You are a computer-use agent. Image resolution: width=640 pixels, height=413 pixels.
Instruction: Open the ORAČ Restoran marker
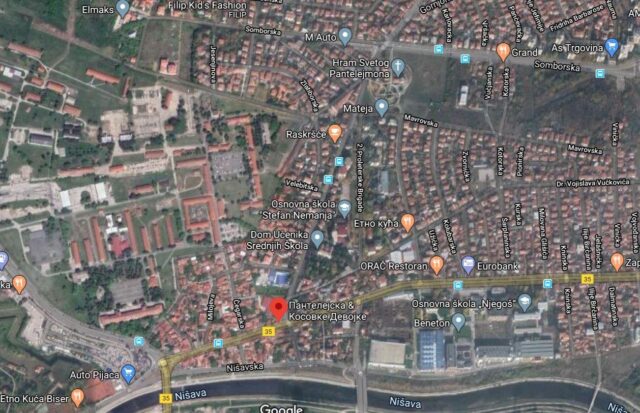click(437, 266)
